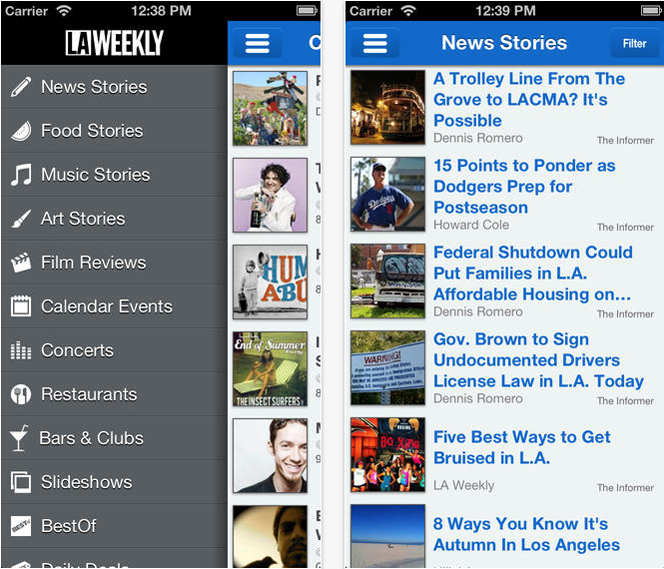Open Film Reviews section

(x=93, y=263)
